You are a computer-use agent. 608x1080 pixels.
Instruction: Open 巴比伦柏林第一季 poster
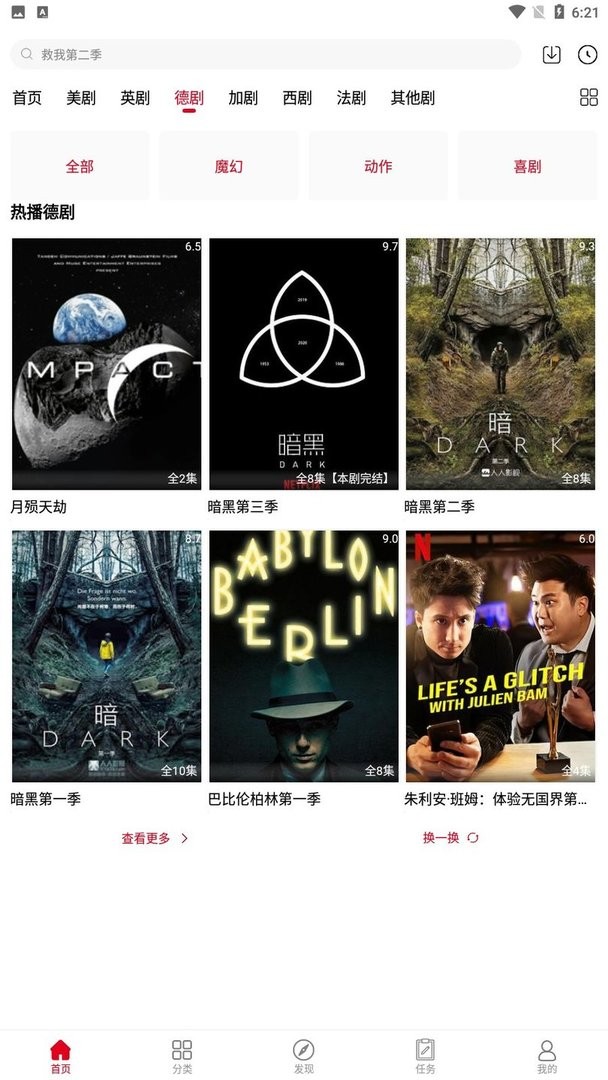click(303, 656)
